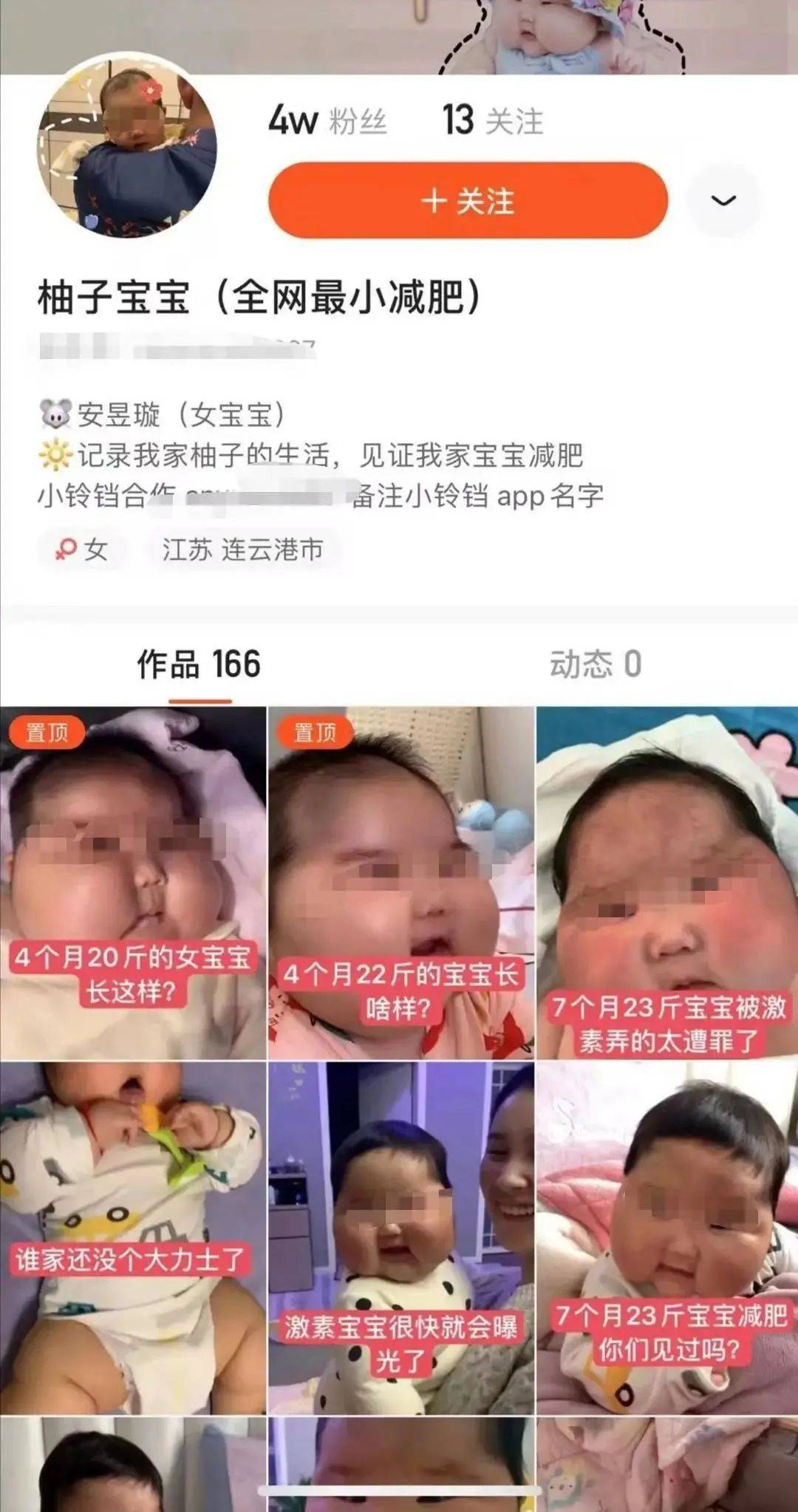
Task: Switch to the 作品 166 tab
Action: point(199,664)
